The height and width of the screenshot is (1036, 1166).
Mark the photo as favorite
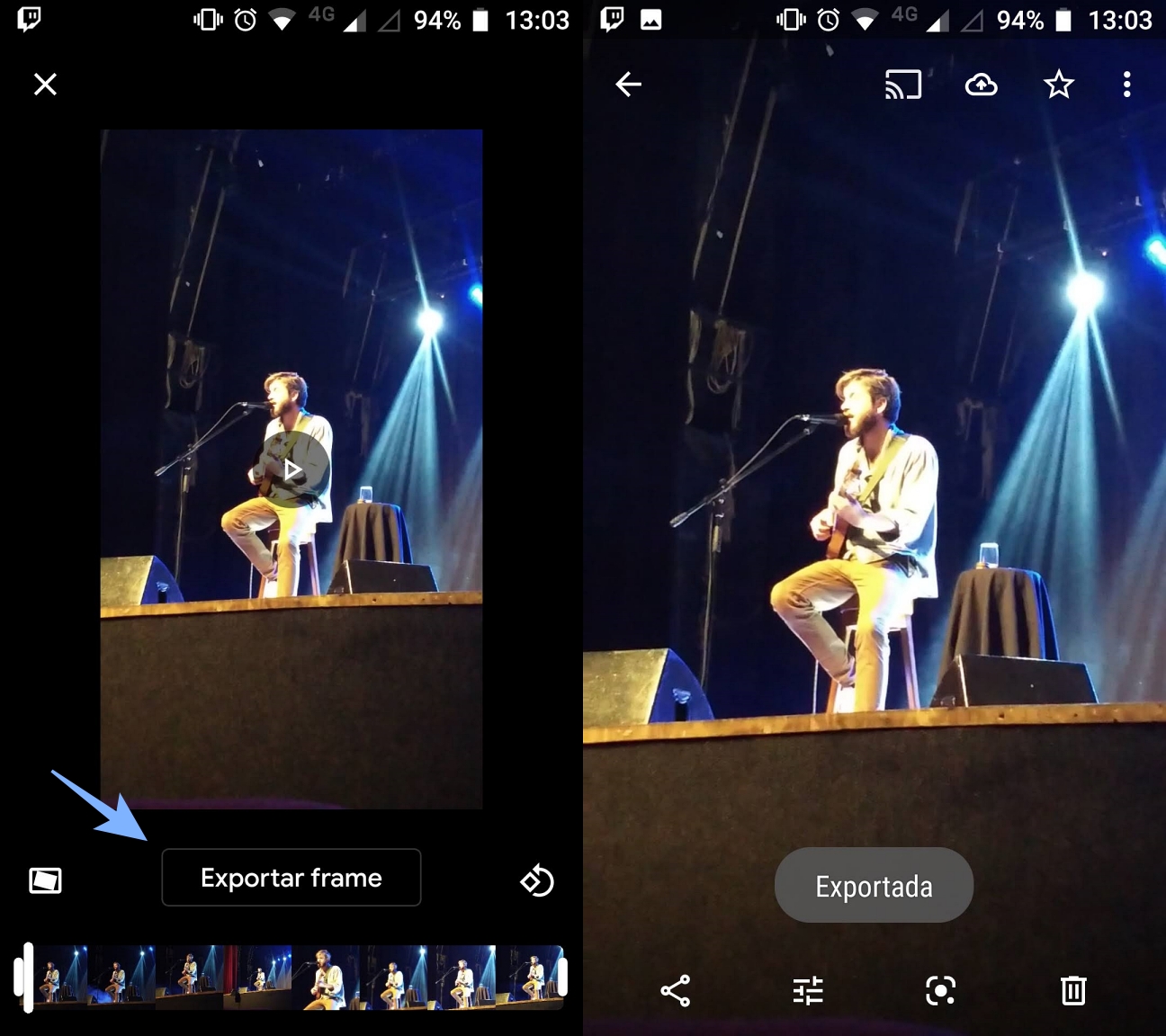coord(1058,85)
